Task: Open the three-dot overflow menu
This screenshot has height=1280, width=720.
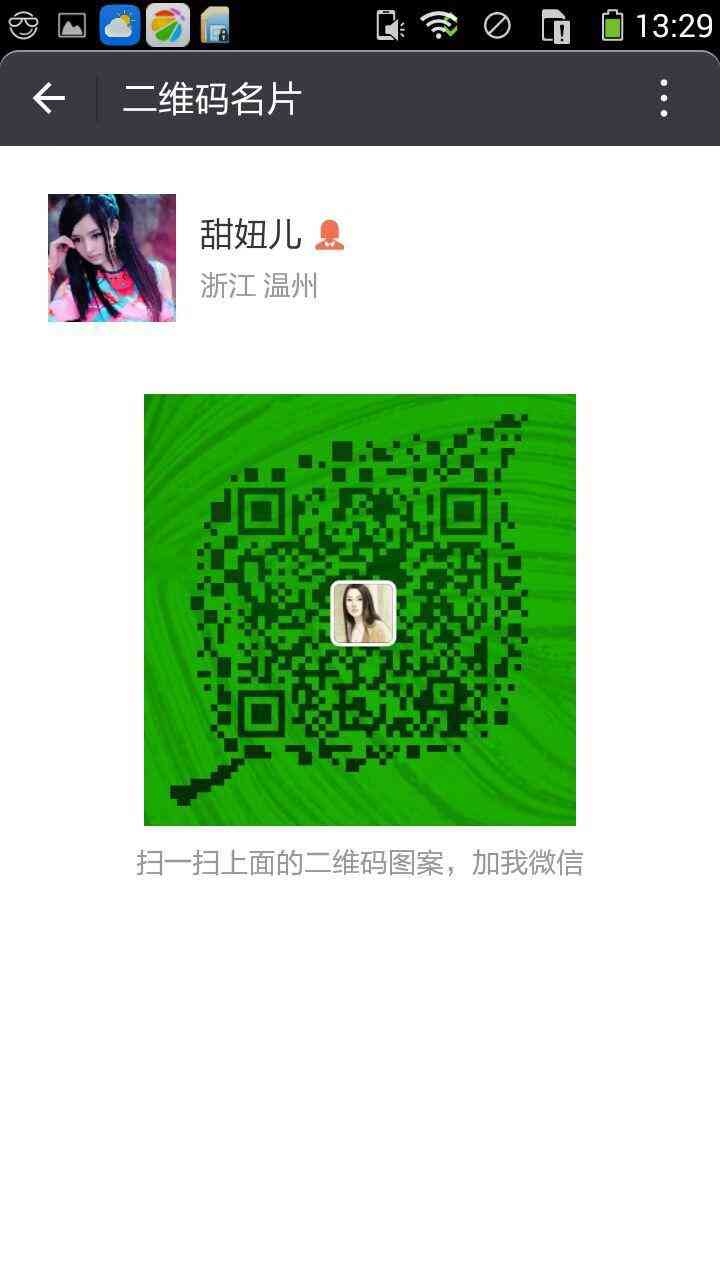Action: point(663,99)
